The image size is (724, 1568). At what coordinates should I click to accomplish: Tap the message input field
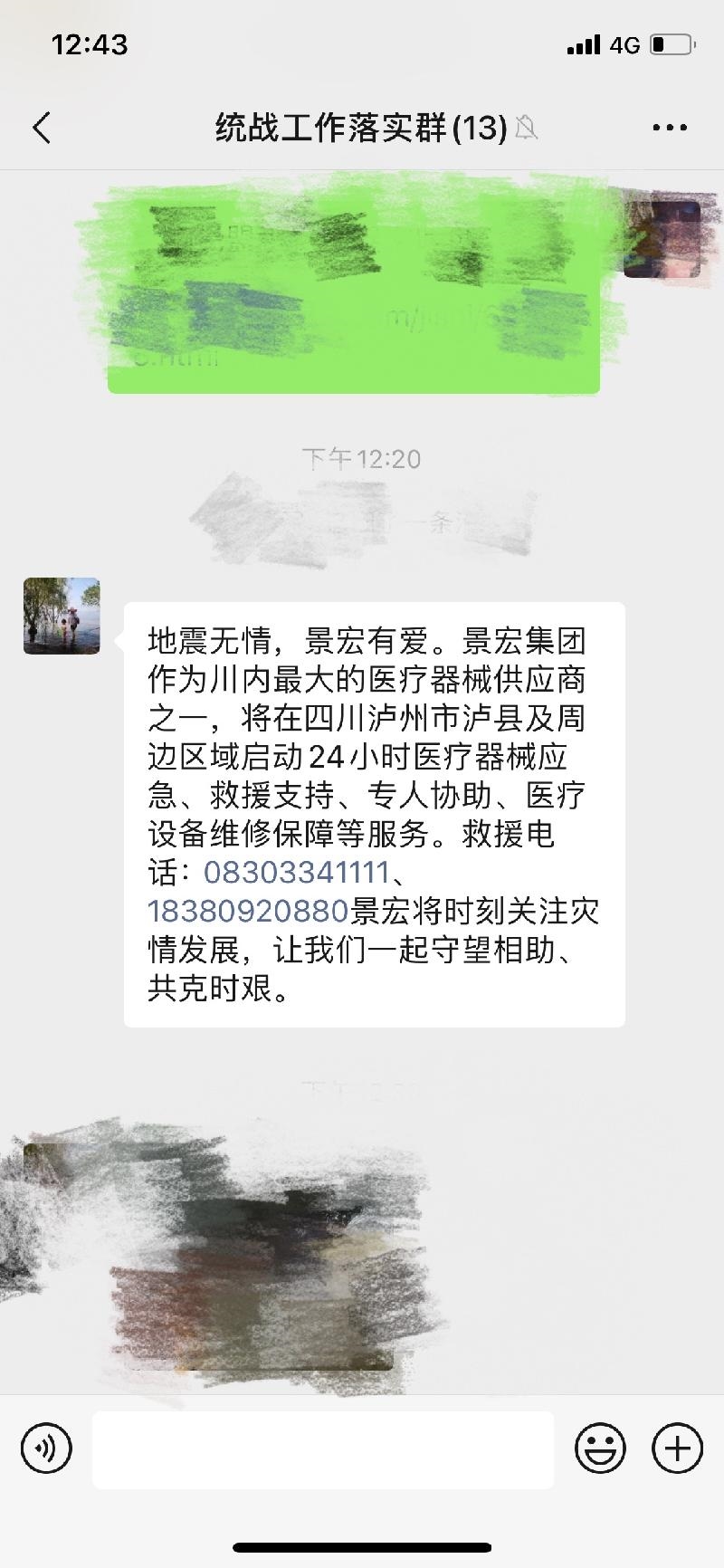tap(322, 1449)
